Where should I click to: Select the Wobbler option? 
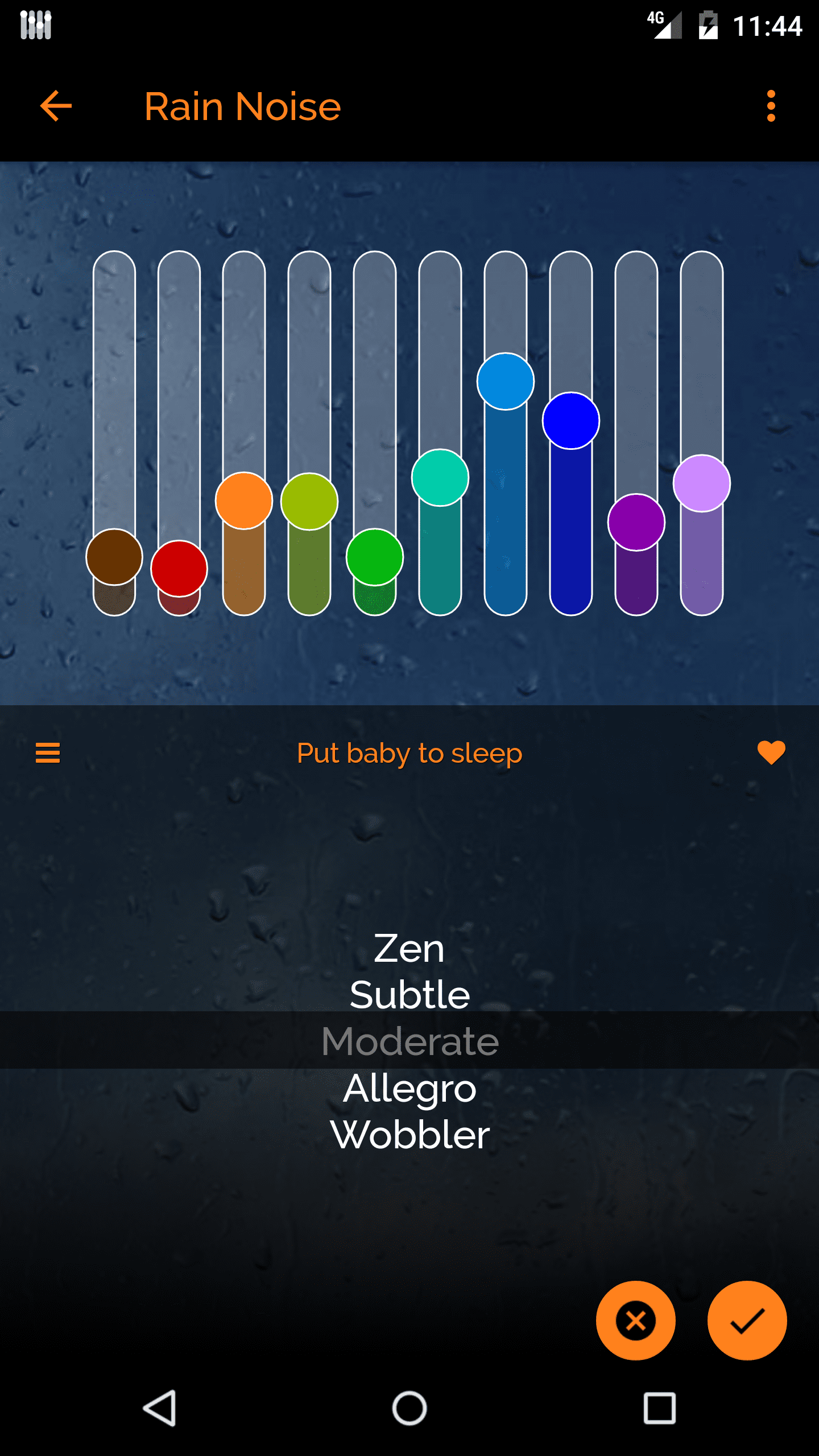point(409,1135)
